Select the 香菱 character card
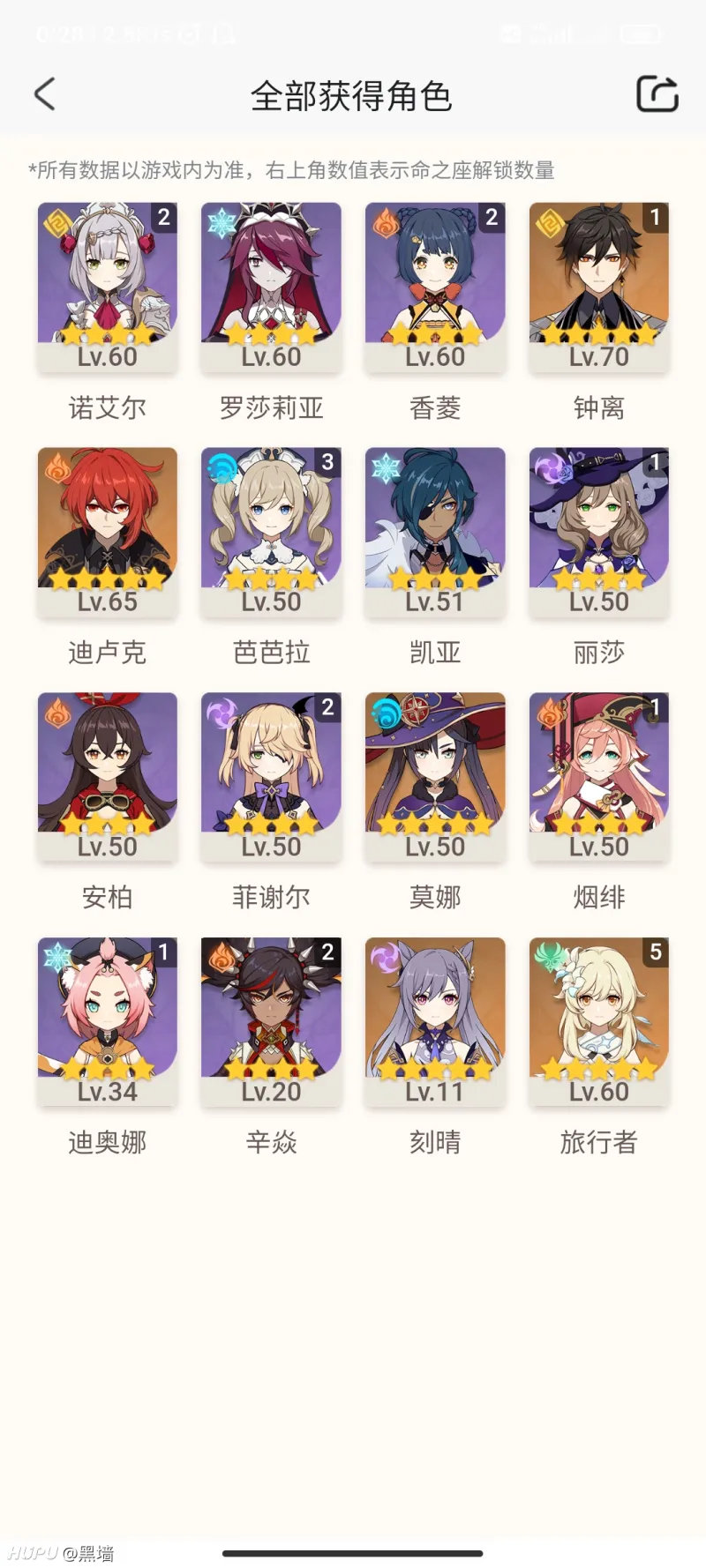This screenshot has height=1568, width=706. click(x=435, y=287)
